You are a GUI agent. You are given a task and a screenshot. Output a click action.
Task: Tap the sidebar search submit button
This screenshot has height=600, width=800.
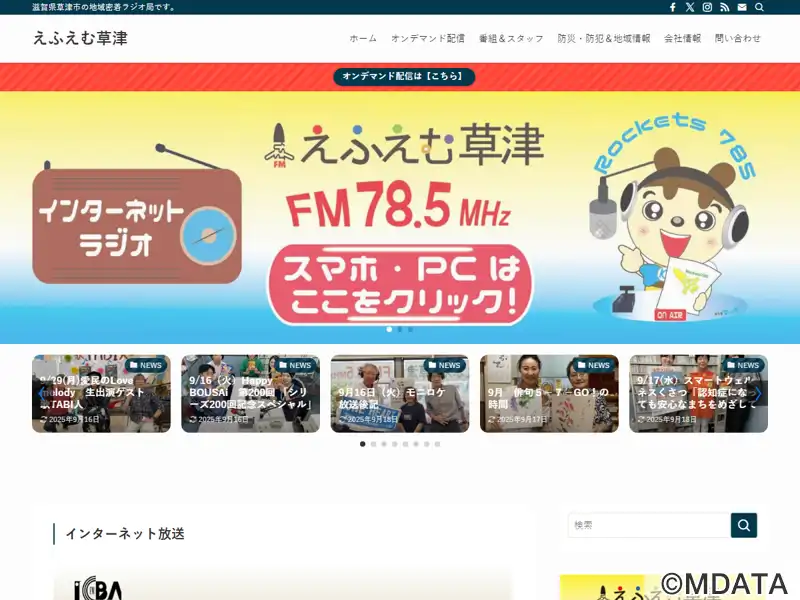(x=744, y=525)
